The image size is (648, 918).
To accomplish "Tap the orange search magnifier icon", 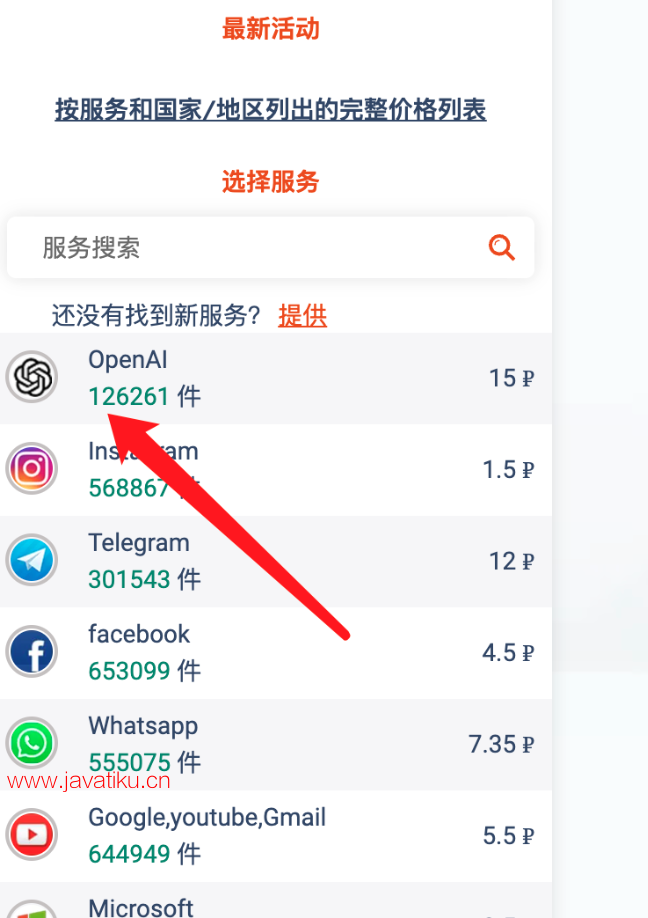I will (x=501, y=247).
